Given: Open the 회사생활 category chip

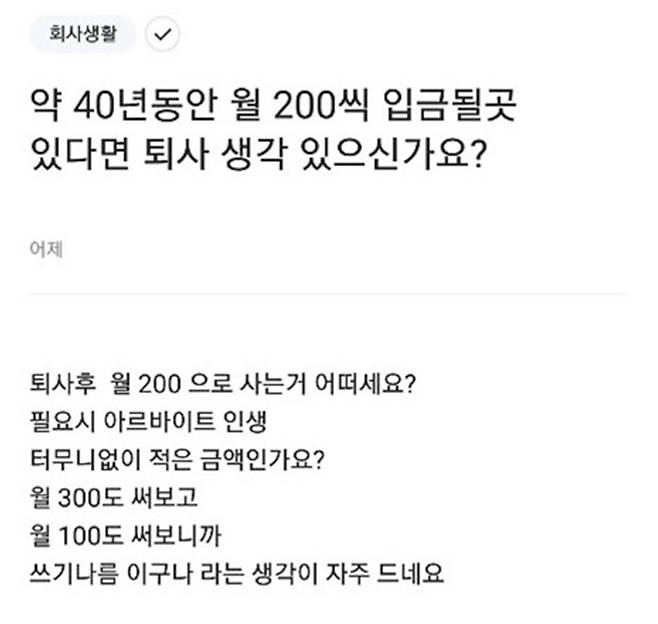Looking at the screenshot, I should [x=84, y=33].
